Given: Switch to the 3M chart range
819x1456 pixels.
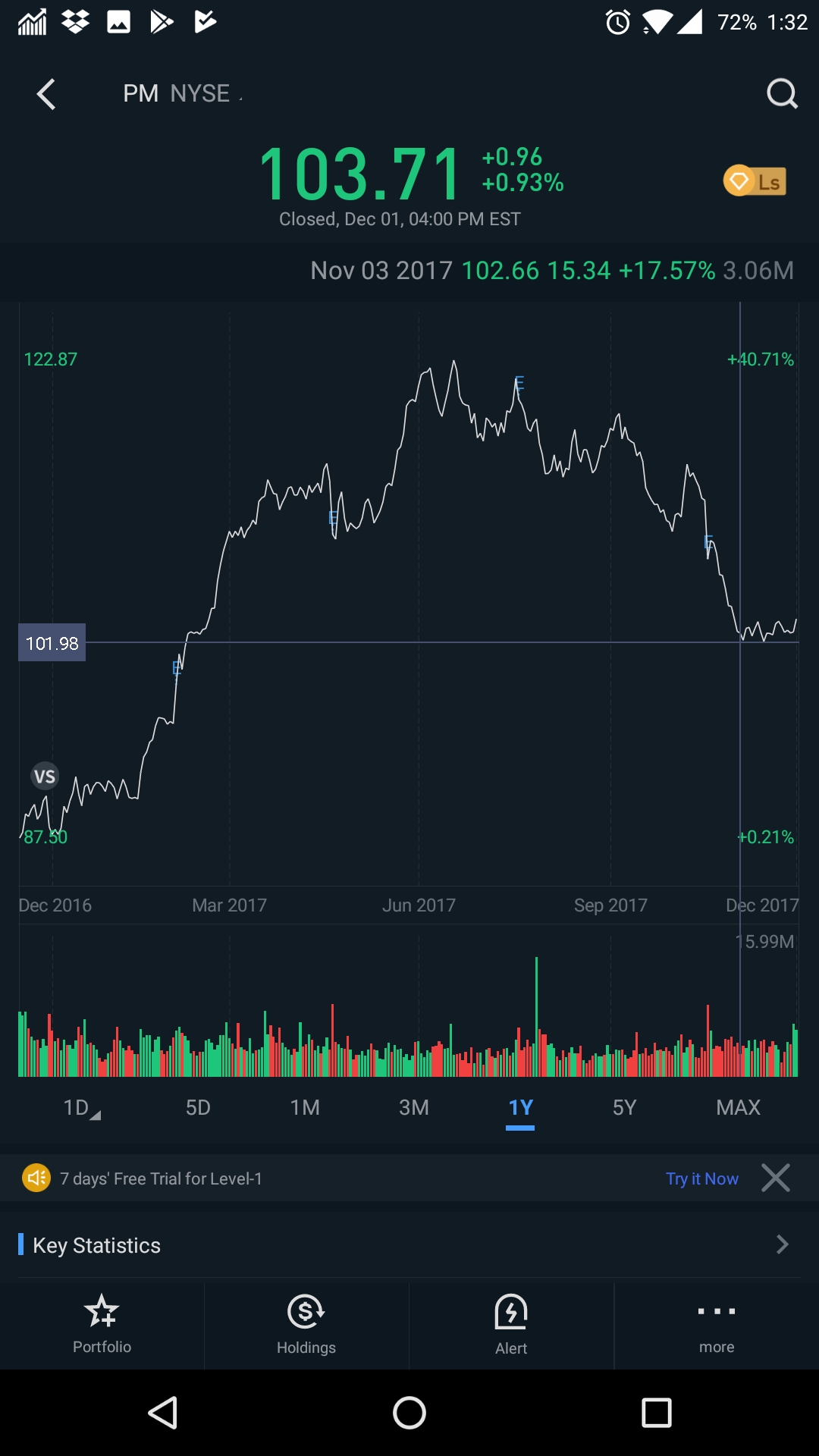Looking at the screenshot, I should click(414, 1107).
